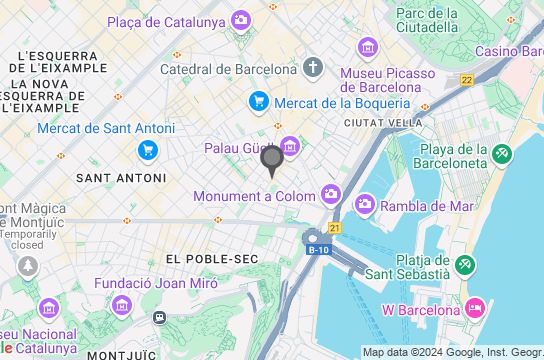
Task: Tap the W Barcelona hotel marker
Action: click(475, 309)
